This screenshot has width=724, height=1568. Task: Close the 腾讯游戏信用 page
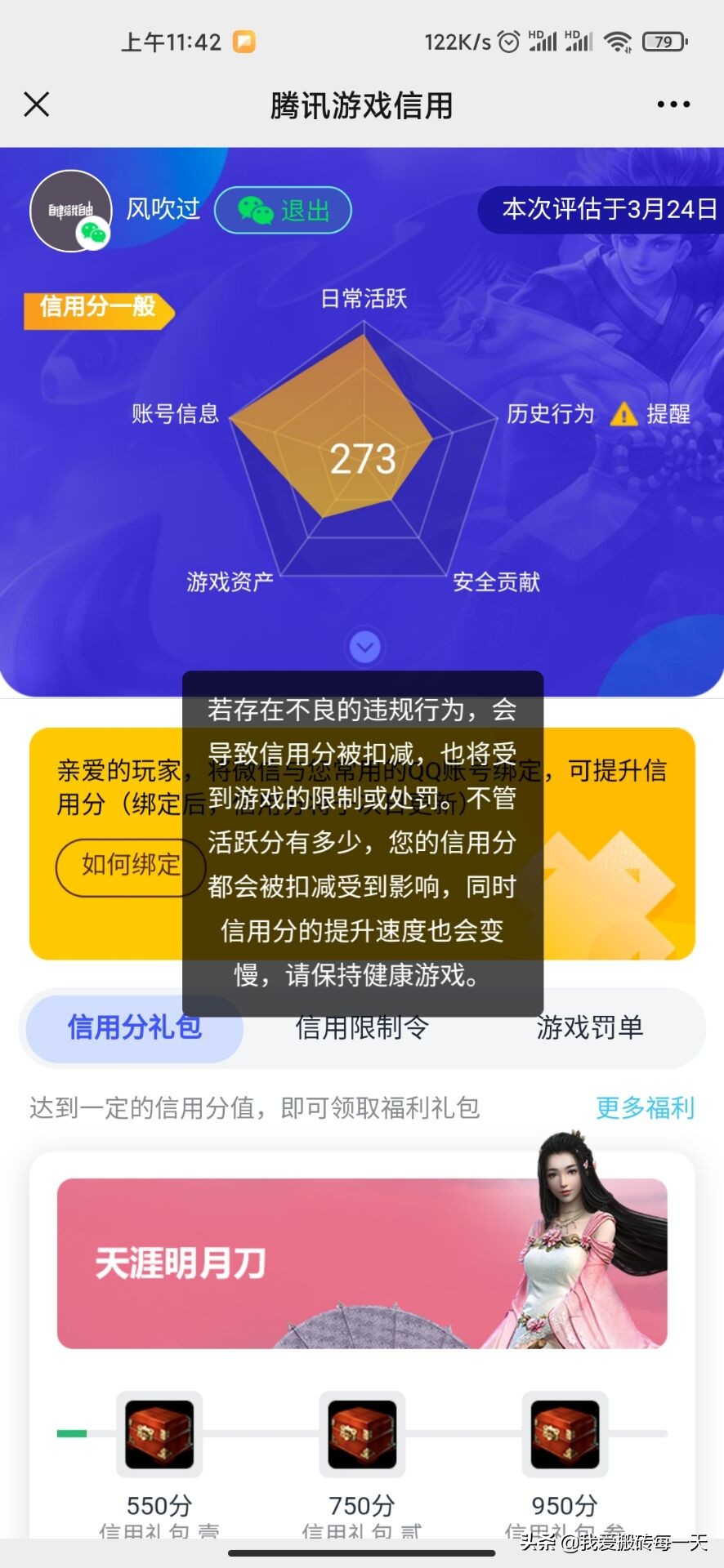click(37, 105)
